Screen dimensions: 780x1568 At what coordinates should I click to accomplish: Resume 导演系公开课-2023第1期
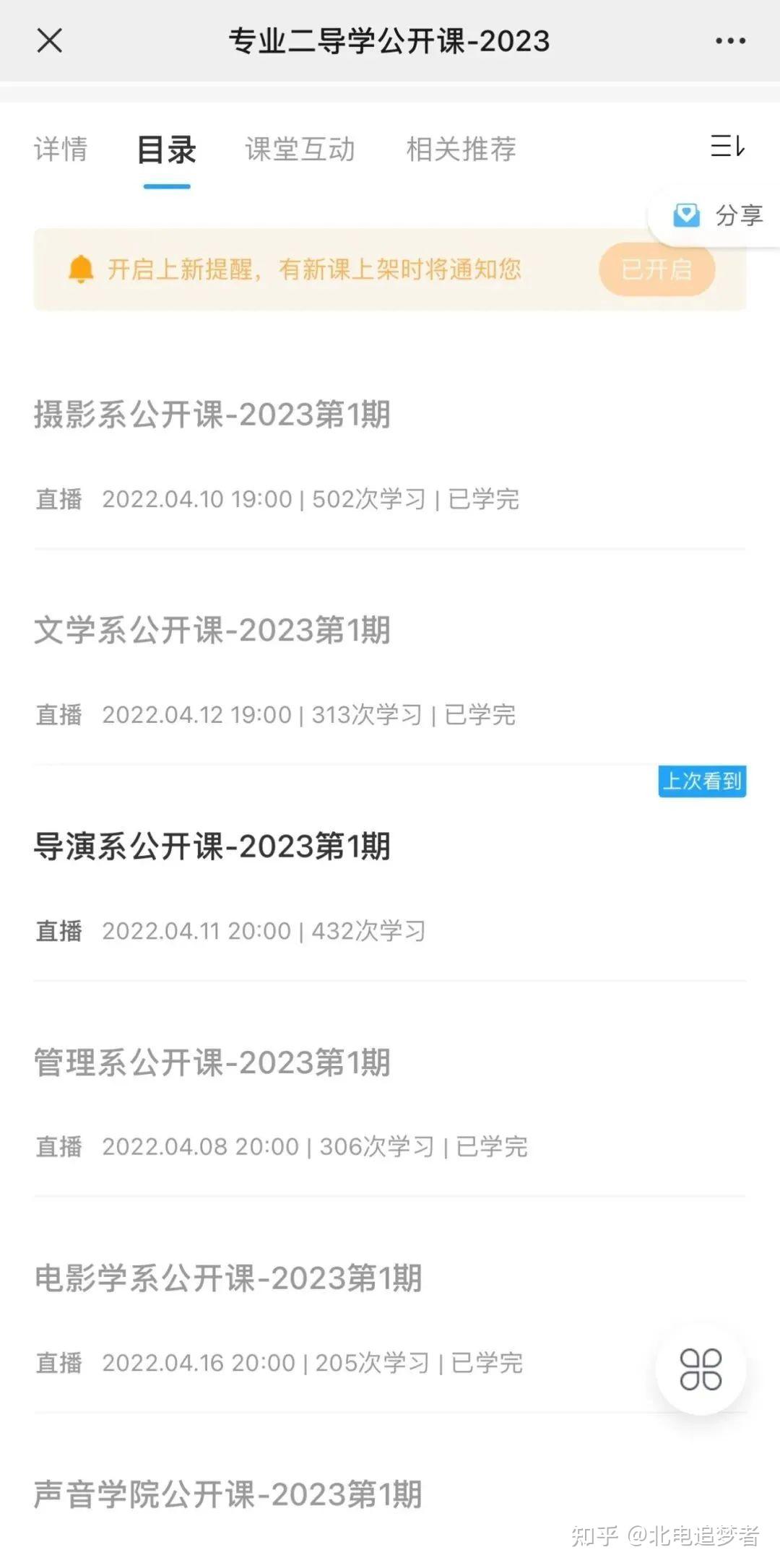pyautogui.click(x=212, y=846)
